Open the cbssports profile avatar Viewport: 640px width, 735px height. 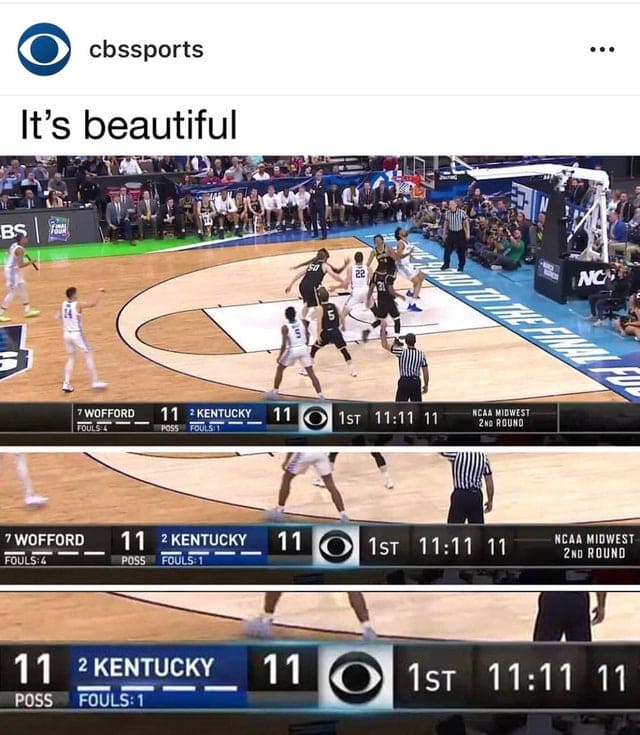pos(44,49)
